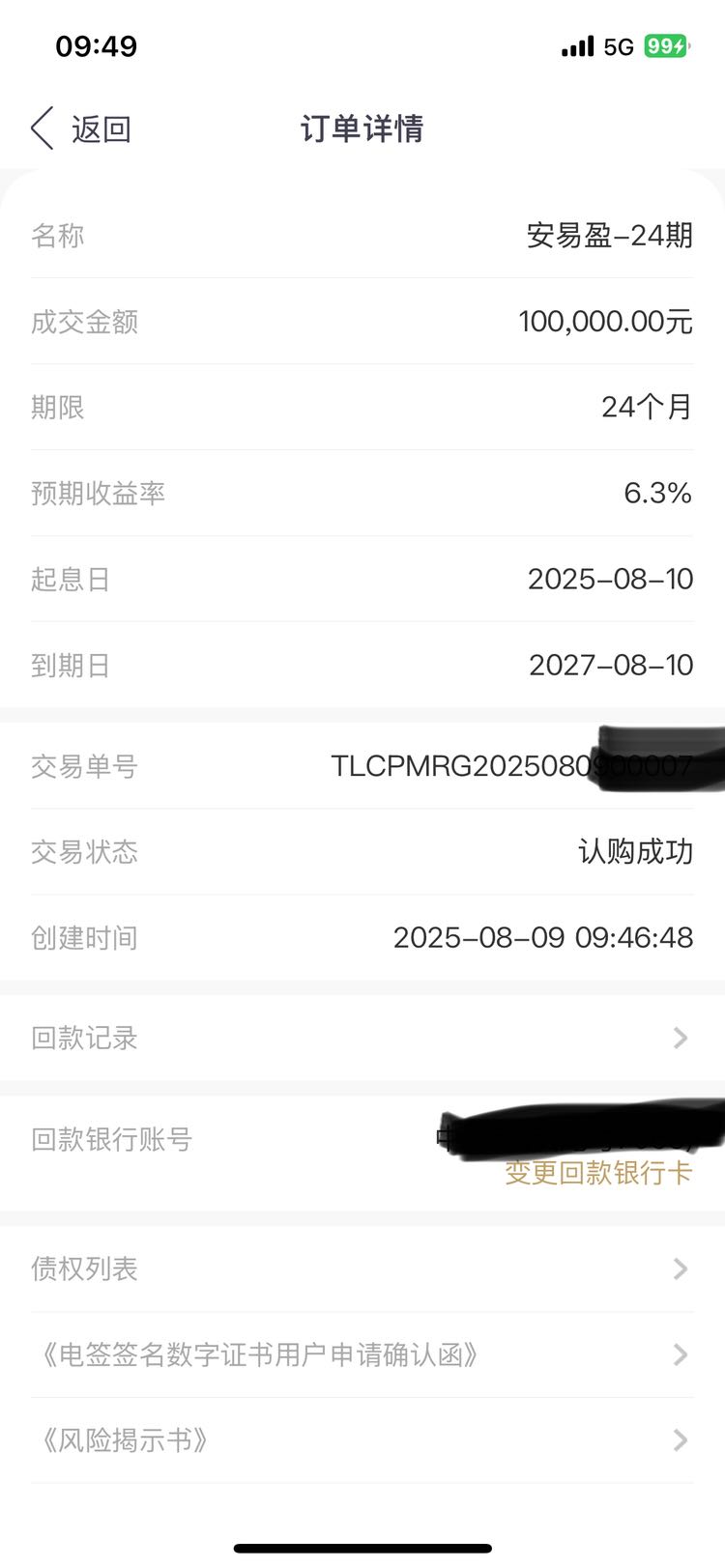Screen dimensions: 725x1568
Task: Open the 《风险揭示书》 document
Action: [x=362, y=1440]
